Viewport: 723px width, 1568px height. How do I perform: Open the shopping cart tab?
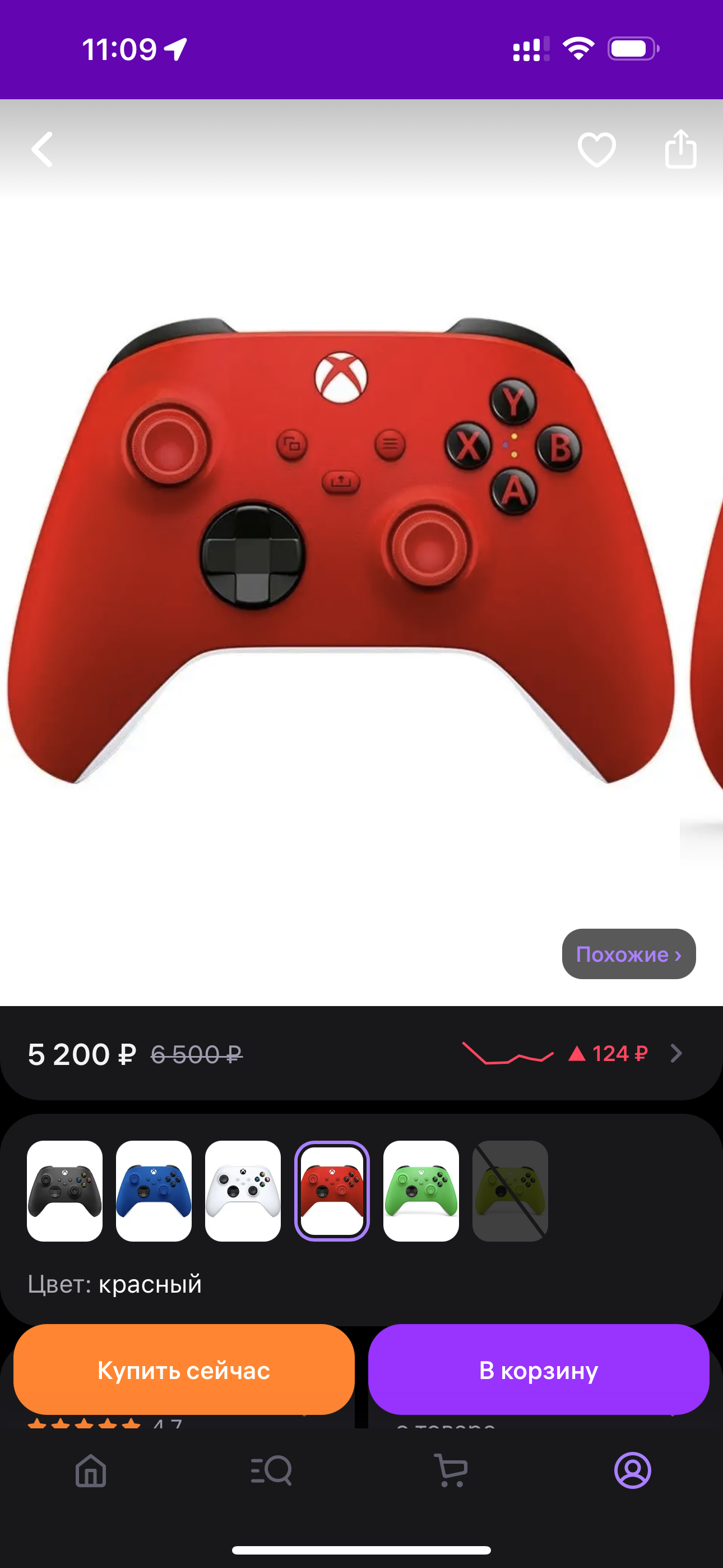[452, 1470]
